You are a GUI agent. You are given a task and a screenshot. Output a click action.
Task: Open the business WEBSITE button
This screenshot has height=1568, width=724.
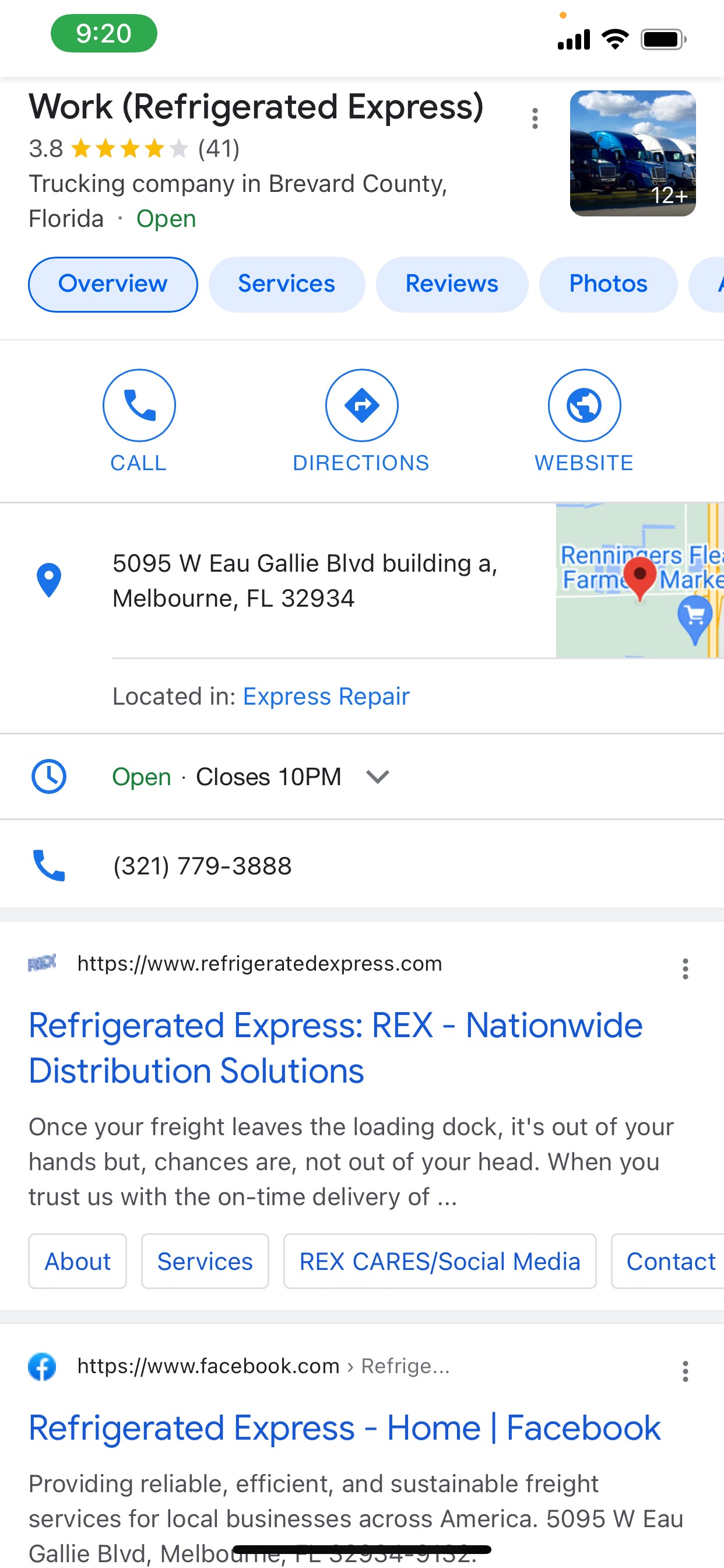click(584, 421)
